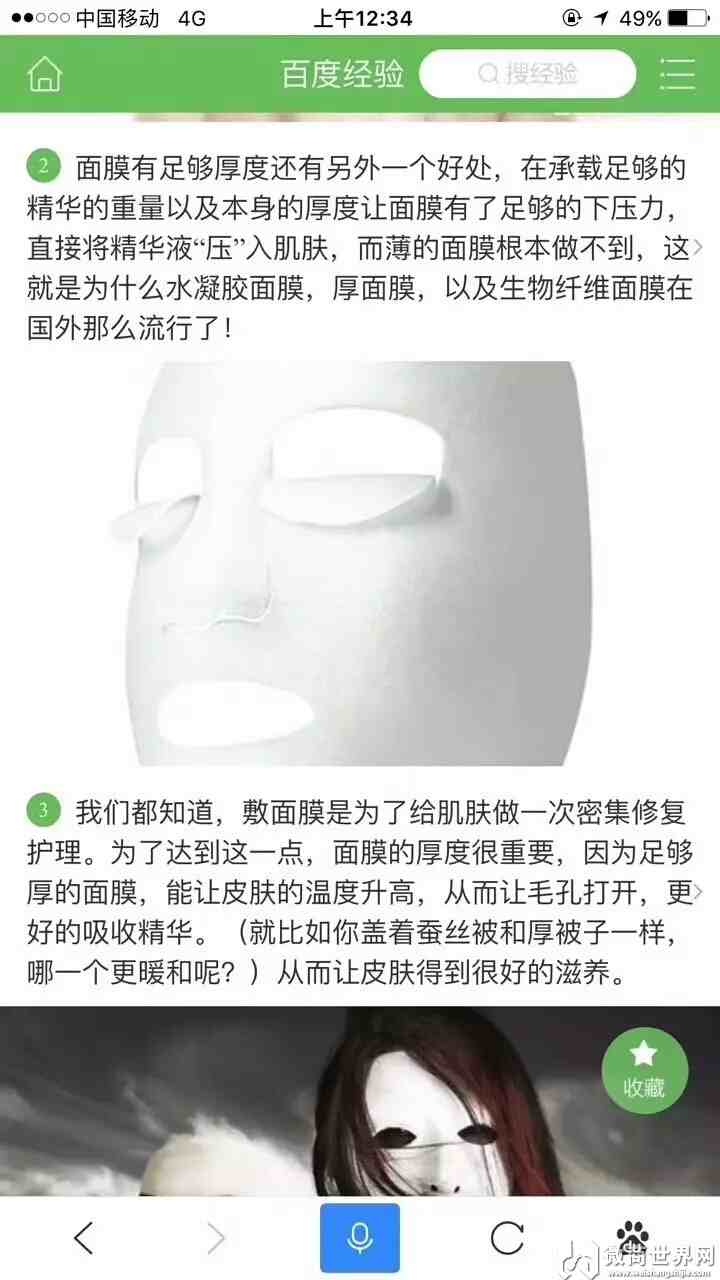
Task: Reload the page with the refresh icon
Action: [507, 1239]
